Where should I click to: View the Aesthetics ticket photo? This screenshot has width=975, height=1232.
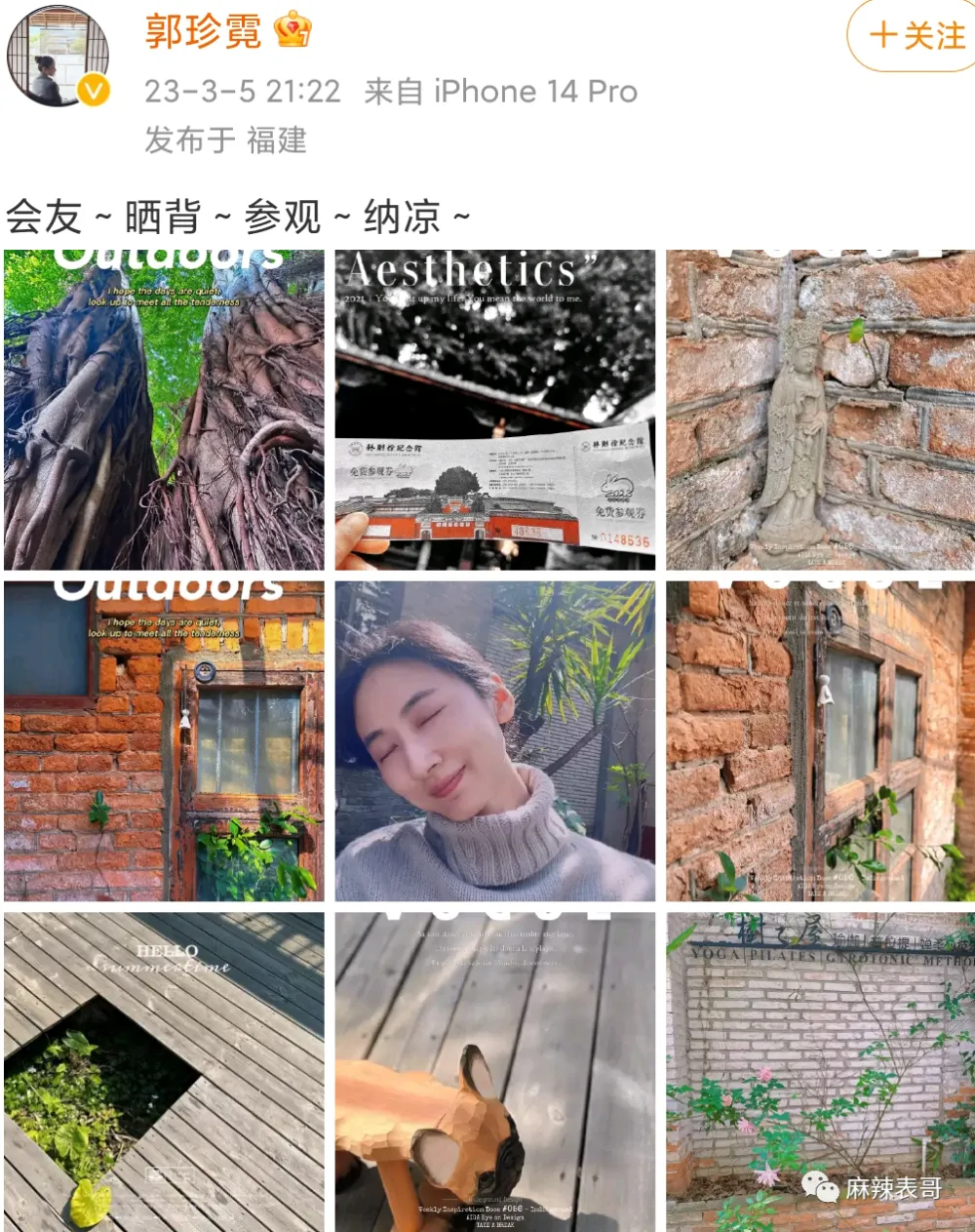[495, 410]
